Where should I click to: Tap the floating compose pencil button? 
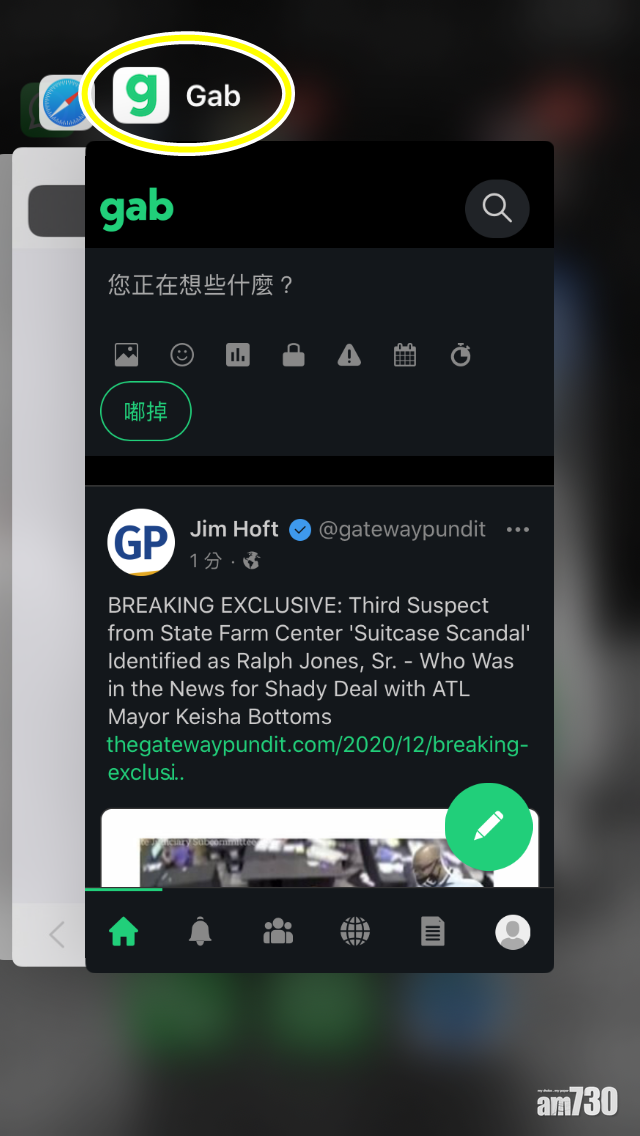click(x=488, y=826)
